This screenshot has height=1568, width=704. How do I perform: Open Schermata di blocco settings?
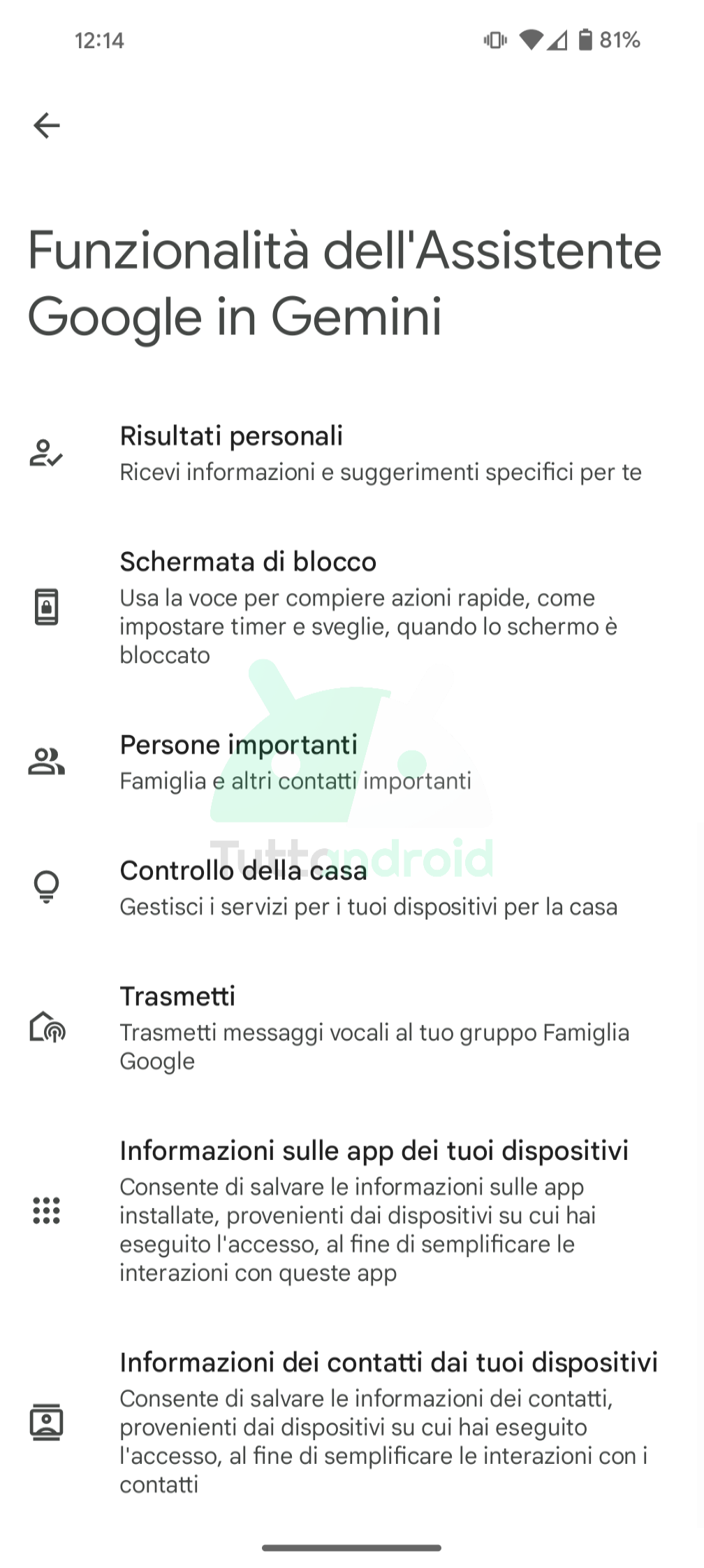point(352,607)
